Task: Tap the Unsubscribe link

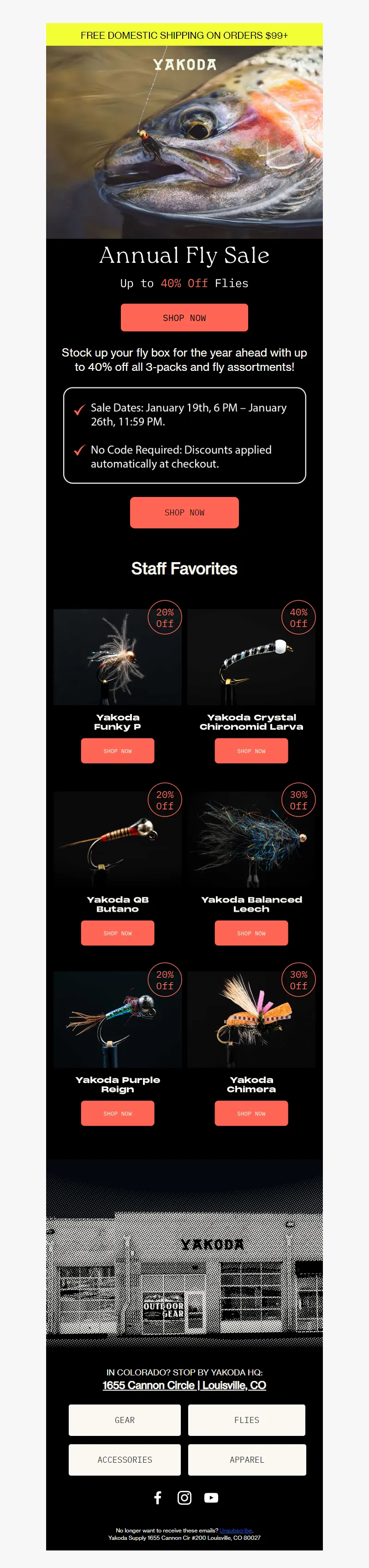Action: click(235, 1530)
